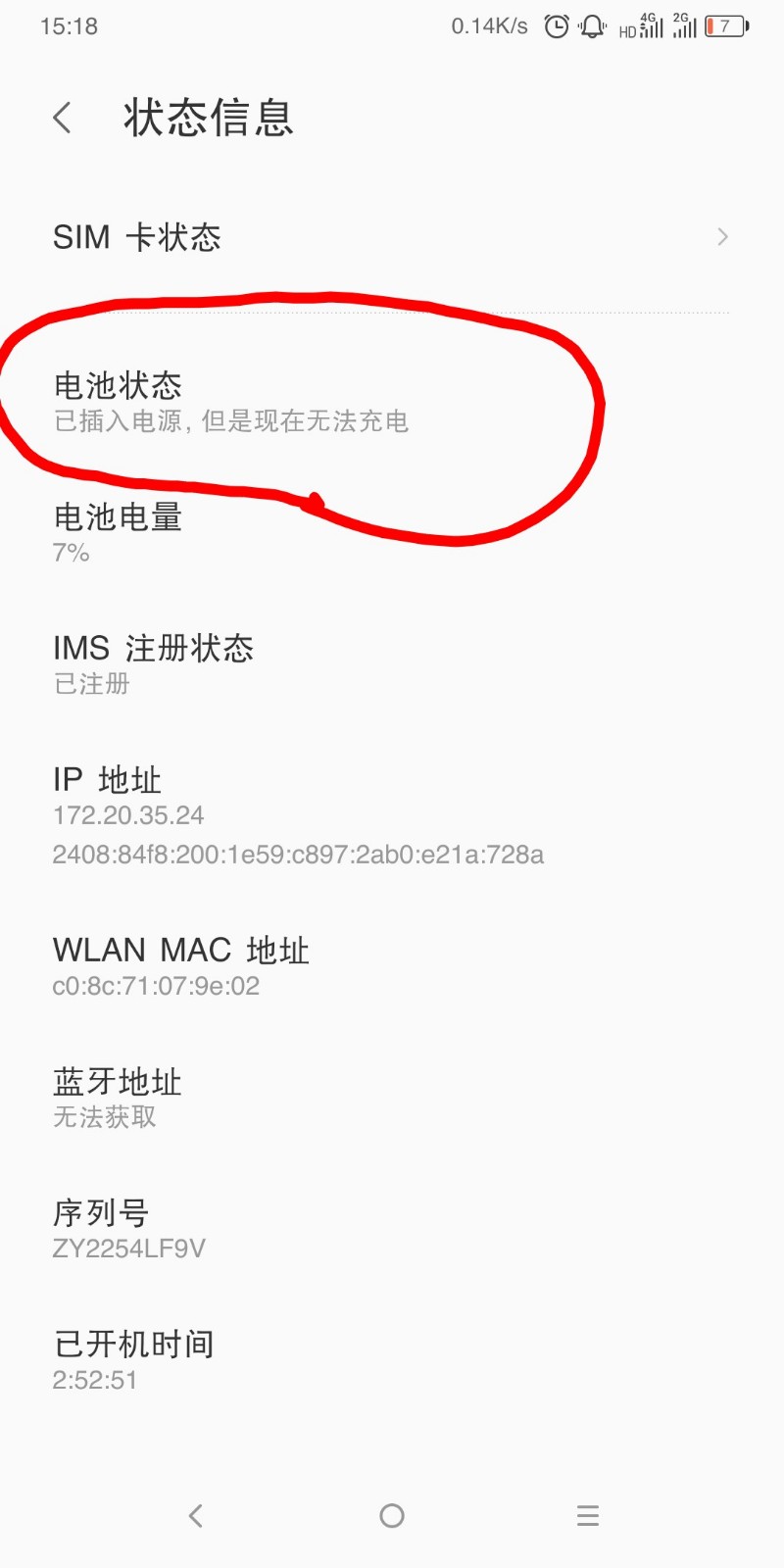
Task: Open SIM 卡状态 details
Action: coord(390,237)
